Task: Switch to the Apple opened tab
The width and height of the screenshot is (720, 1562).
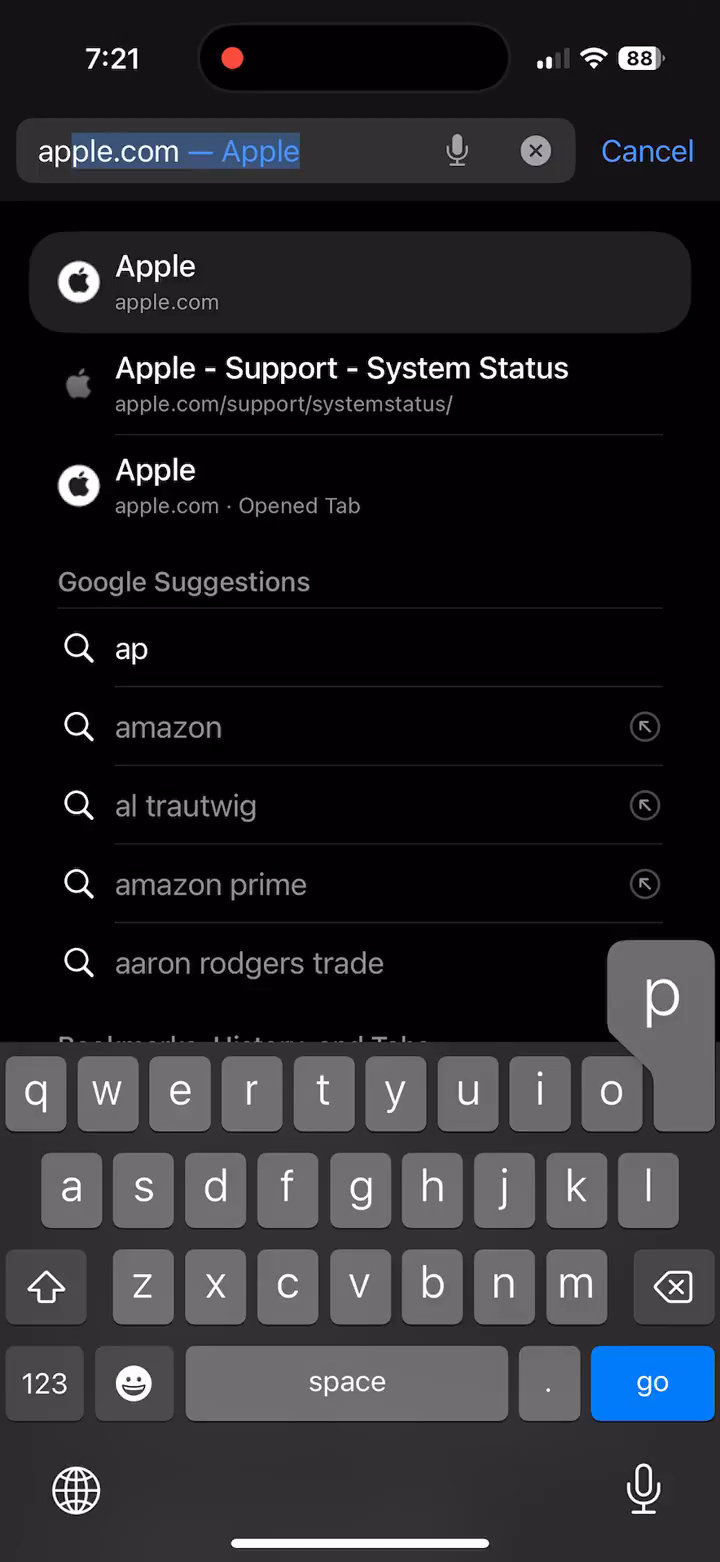Action: [360, 486]
